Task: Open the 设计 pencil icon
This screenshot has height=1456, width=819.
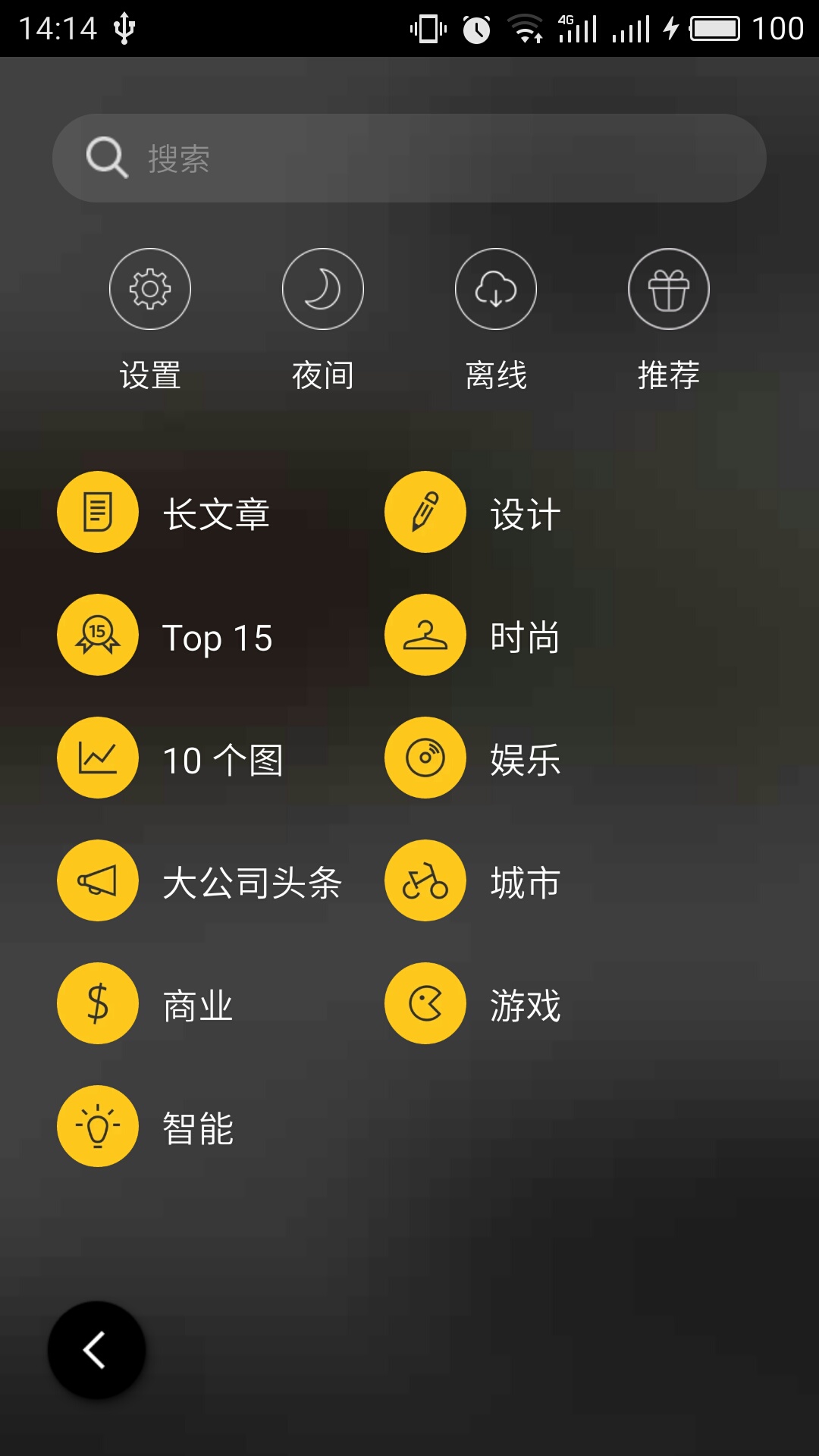Action: point(425,512)
